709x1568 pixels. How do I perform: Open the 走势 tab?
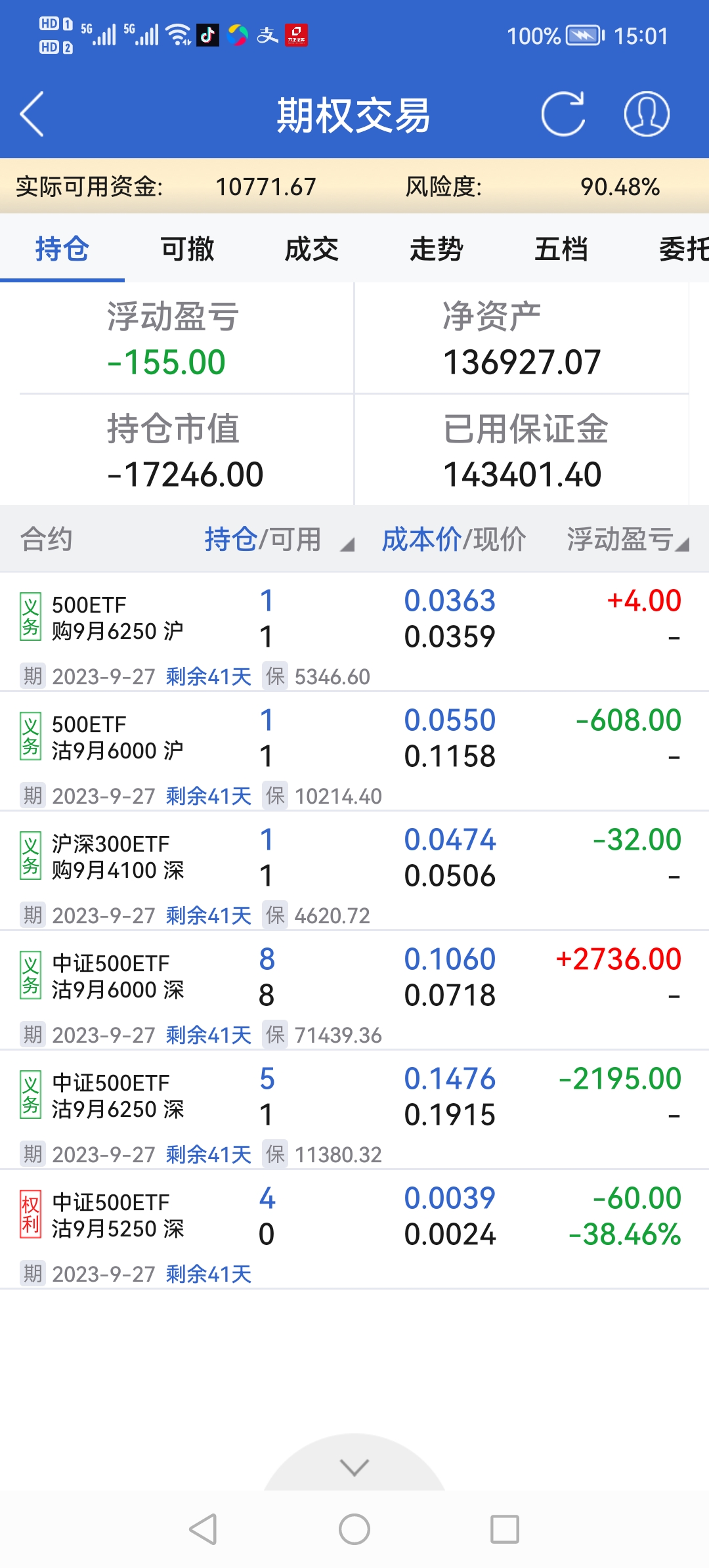pos(437,250)
